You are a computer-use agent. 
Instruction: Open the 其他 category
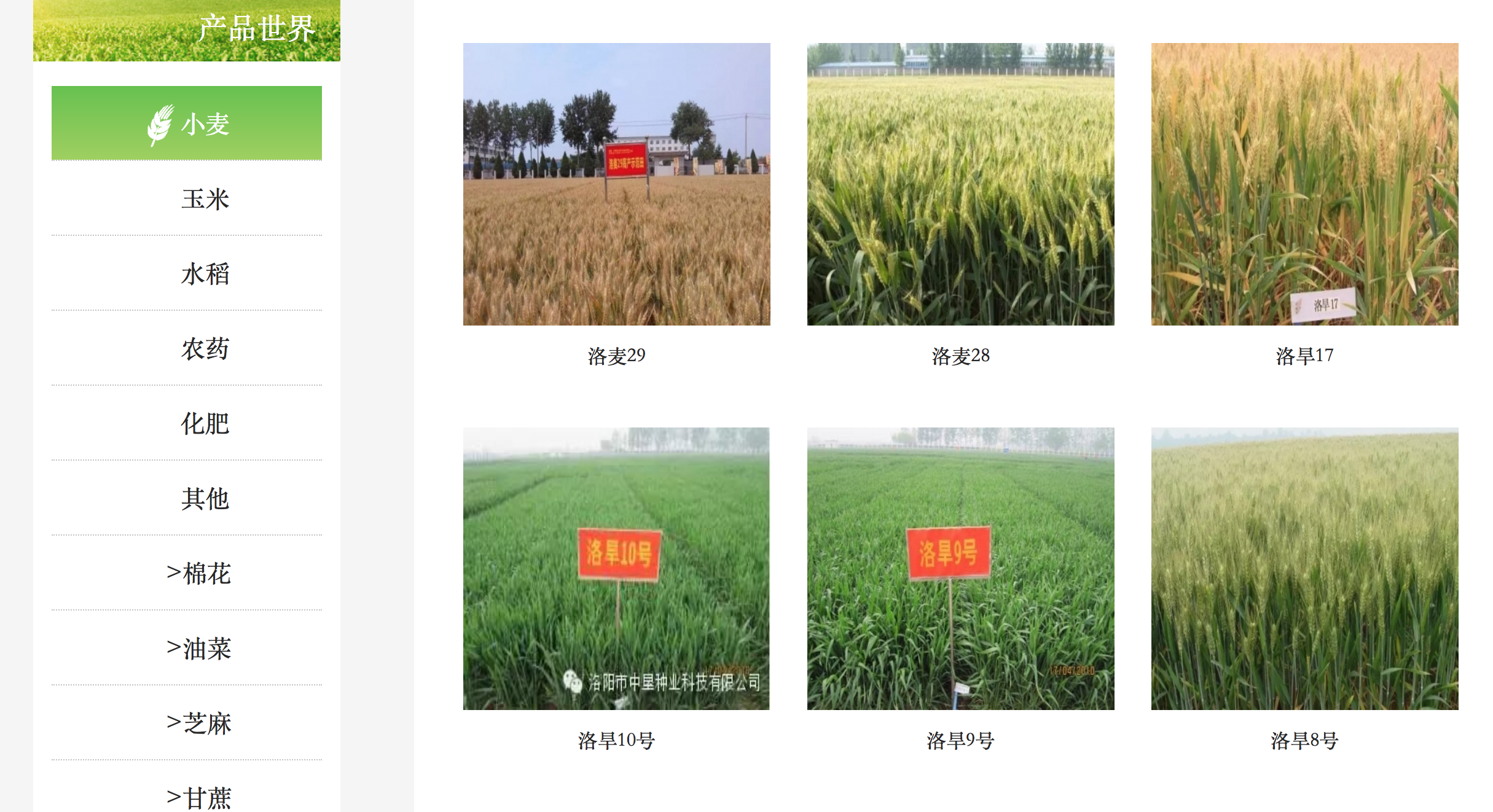[x=205, y=499]
